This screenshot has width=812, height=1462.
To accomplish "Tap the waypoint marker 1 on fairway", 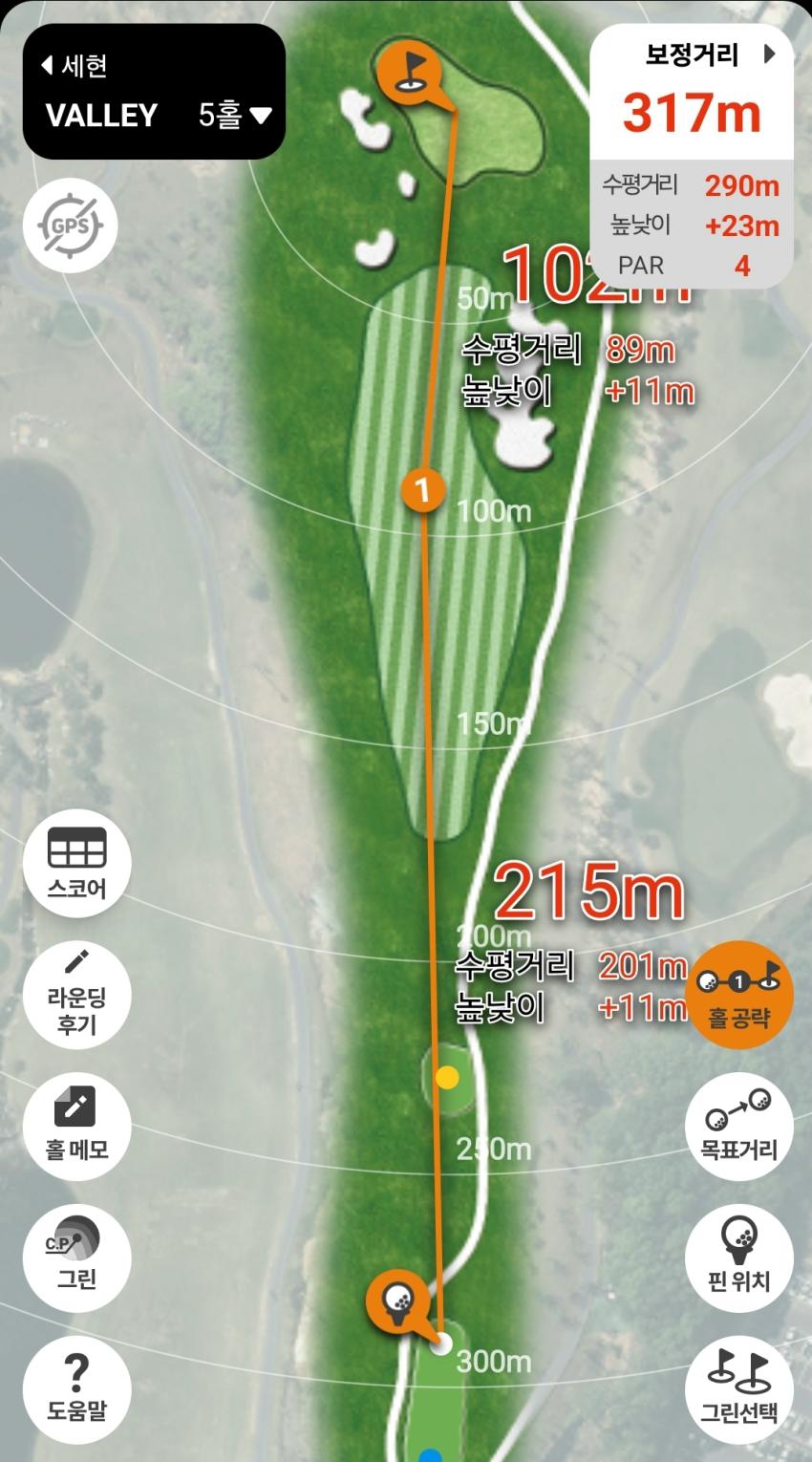I will [x=422, y=490].
